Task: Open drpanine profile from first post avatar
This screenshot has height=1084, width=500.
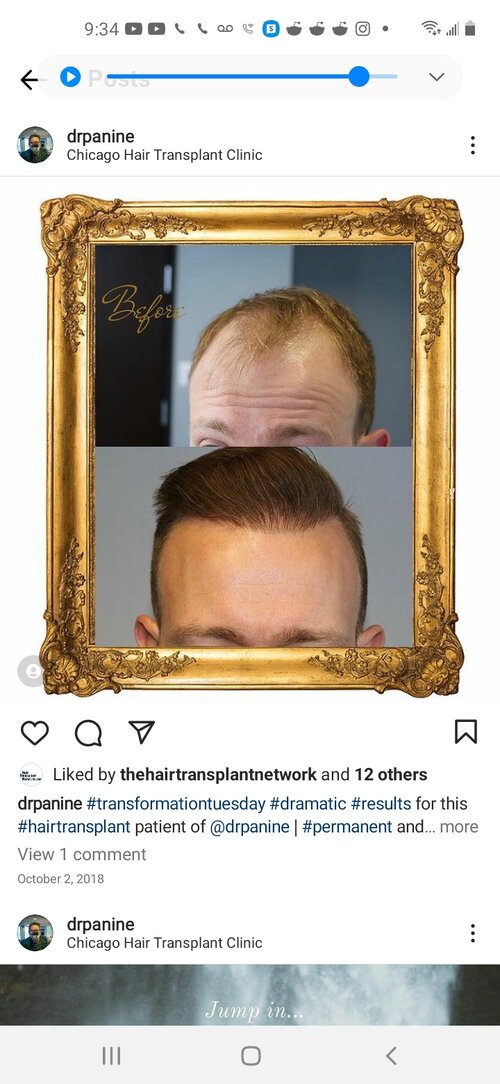Action: point(35,144)
